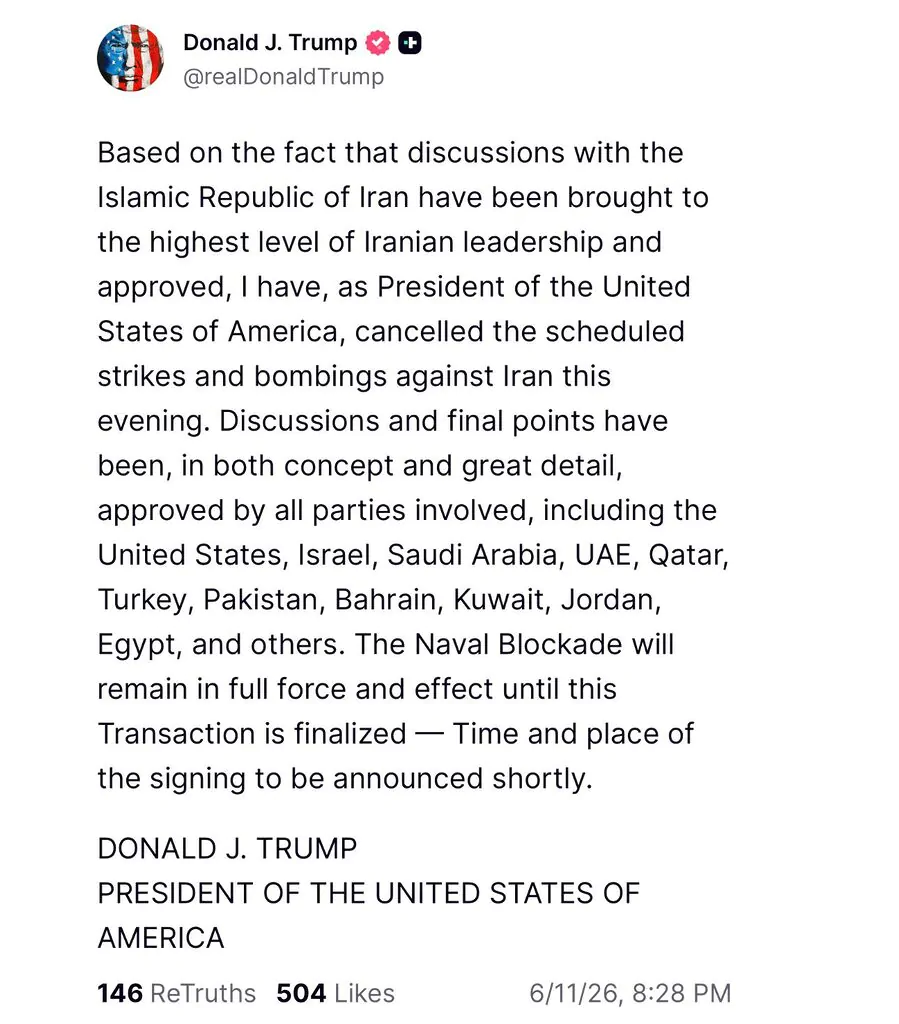View the 146 ReTruths list

(x=176, y=993)
